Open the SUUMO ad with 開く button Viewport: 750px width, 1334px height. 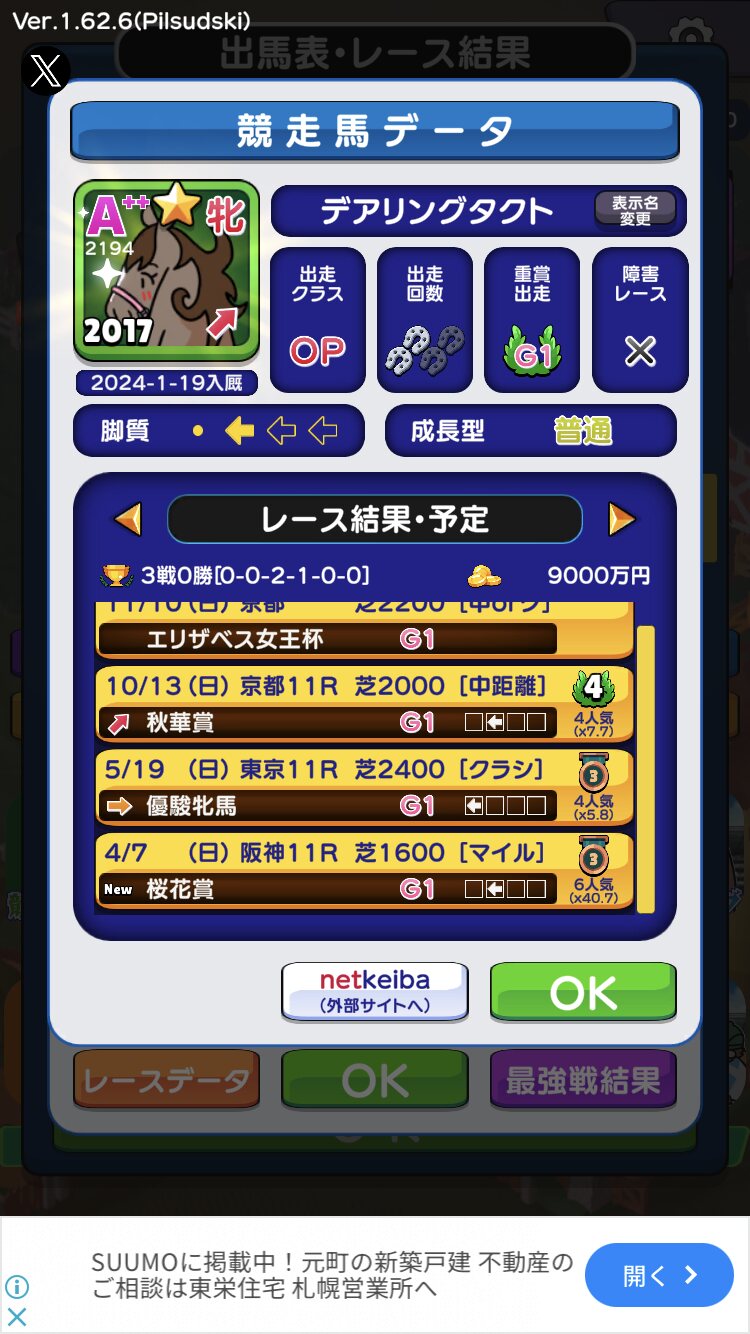[659, 1275]
